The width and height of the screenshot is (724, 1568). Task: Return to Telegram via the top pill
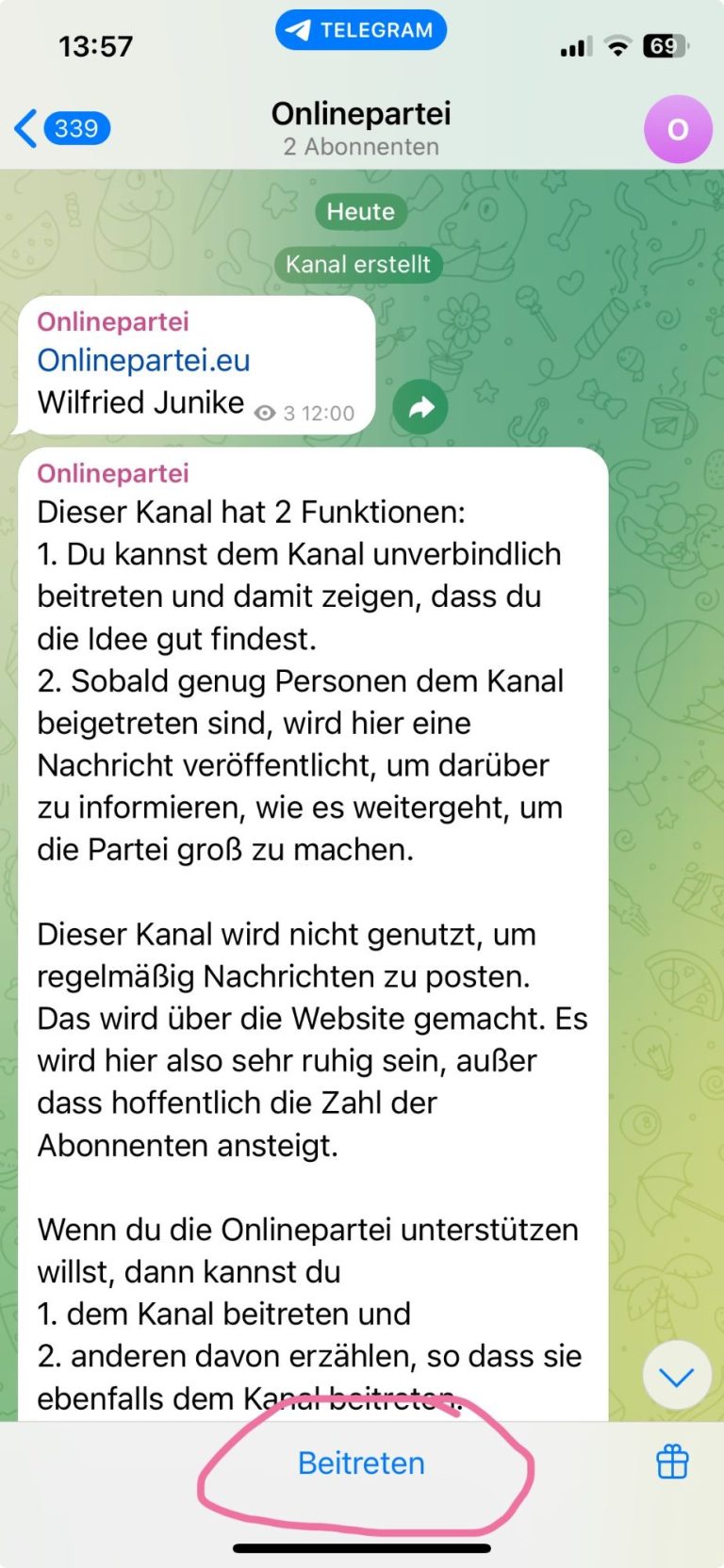point(361,30)
